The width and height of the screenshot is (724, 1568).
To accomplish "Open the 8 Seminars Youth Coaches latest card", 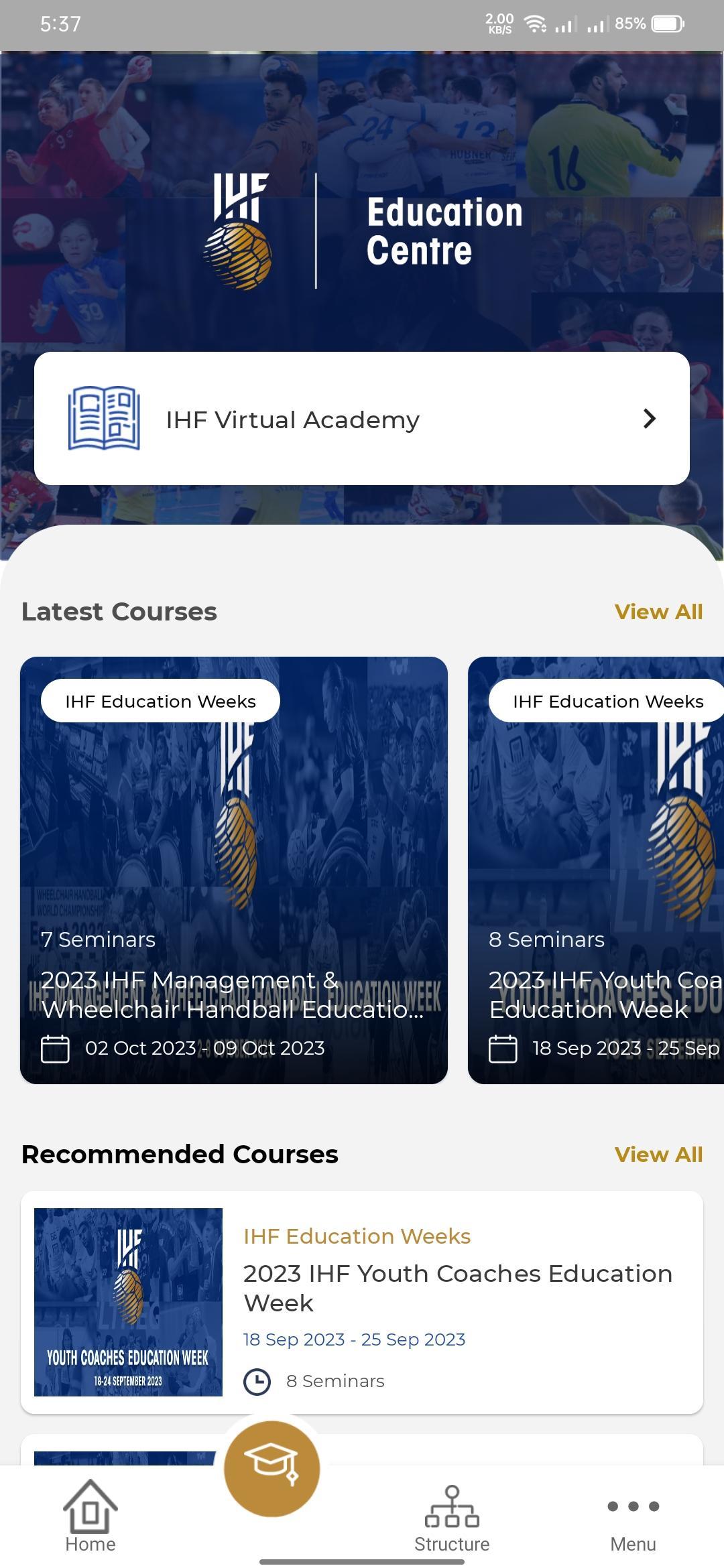I will click(595, 870).
